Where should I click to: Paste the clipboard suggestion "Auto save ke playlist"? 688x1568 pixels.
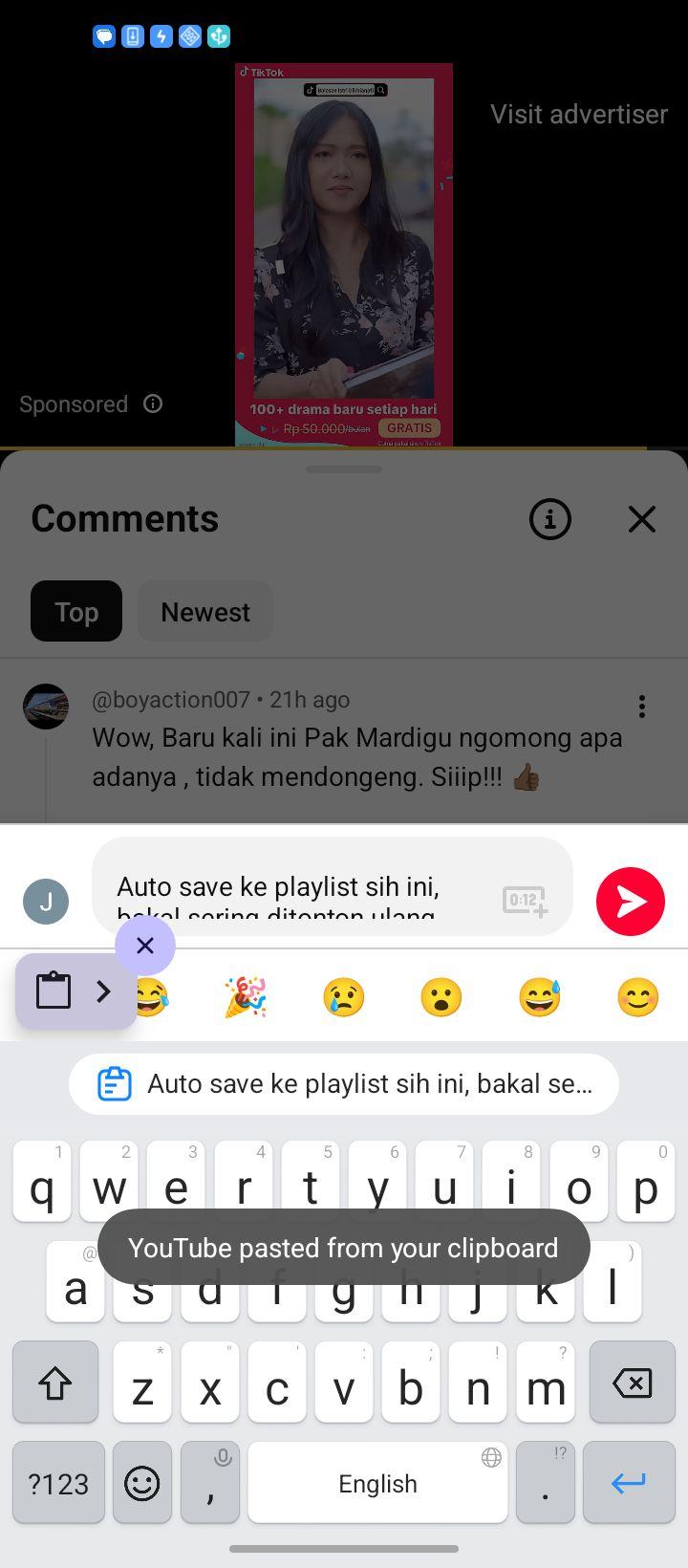344,1084
